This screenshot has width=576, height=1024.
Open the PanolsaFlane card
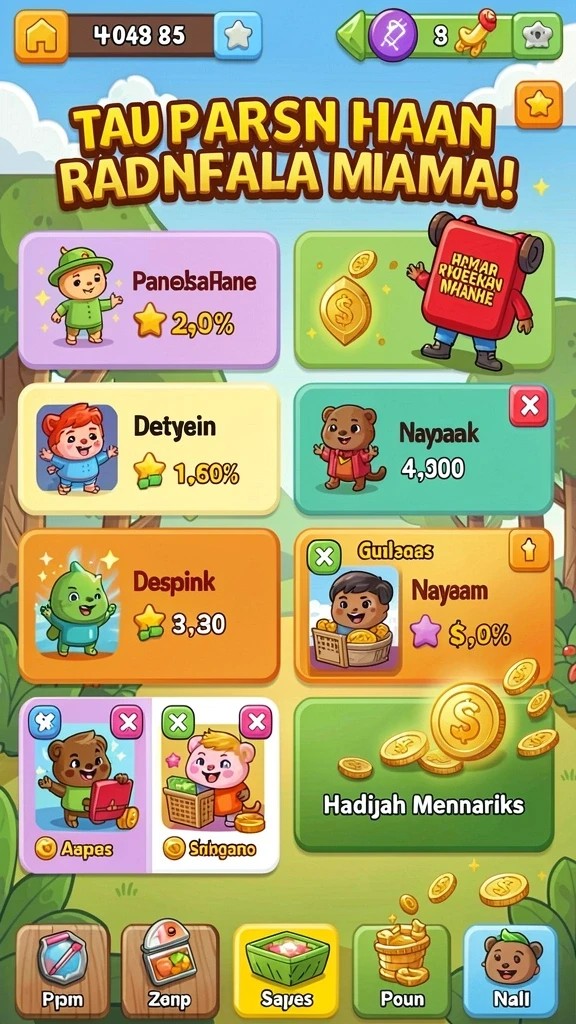tap(150, 300)
